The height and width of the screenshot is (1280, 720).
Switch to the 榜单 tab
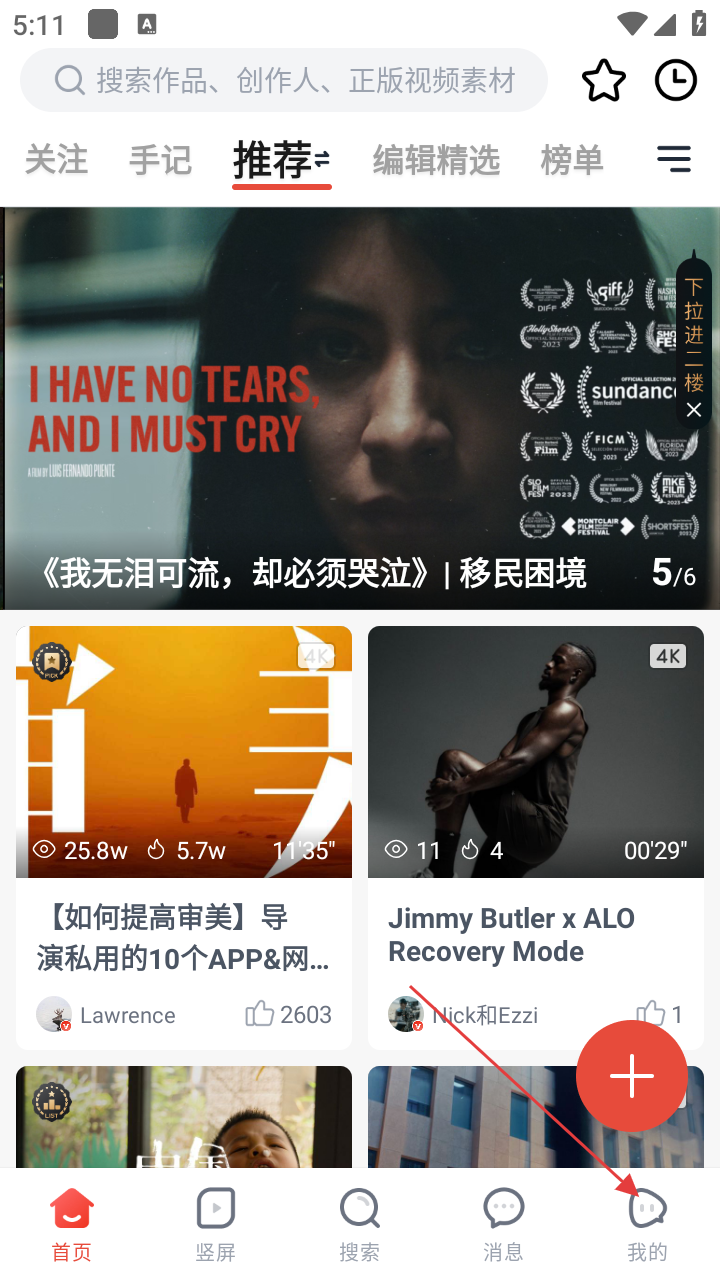tap(572, 160)
